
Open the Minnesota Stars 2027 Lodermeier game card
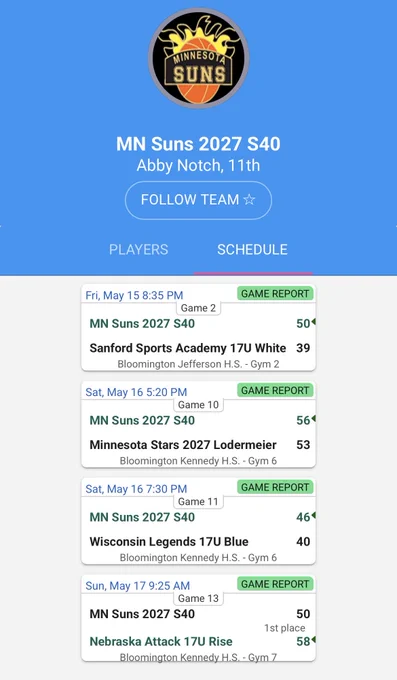click(x=198, y=424)
